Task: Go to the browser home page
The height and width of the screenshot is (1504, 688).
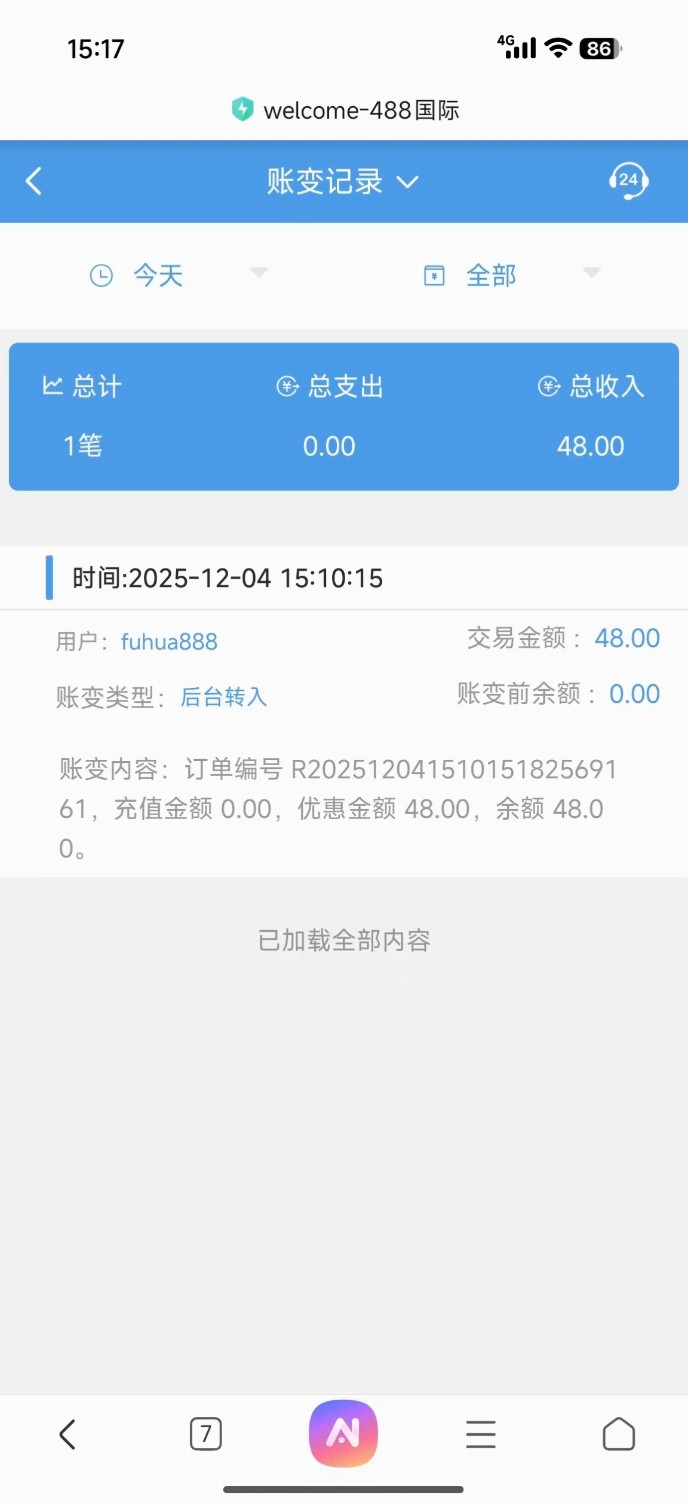Action: pyautogui.click(x=619, y=1435)
